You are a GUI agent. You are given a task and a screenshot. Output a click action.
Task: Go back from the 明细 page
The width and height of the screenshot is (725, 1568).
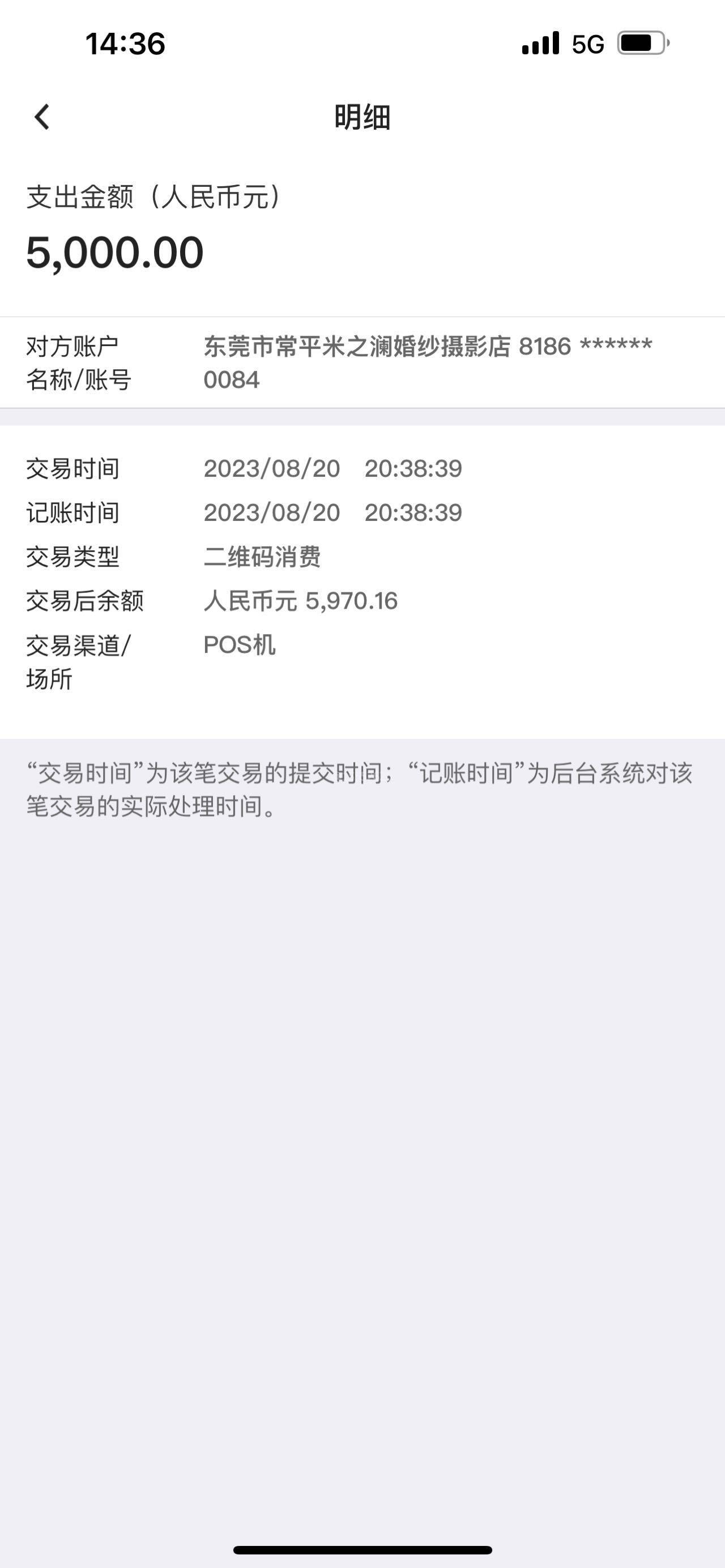pyautogui.click(x=41, y=117)
